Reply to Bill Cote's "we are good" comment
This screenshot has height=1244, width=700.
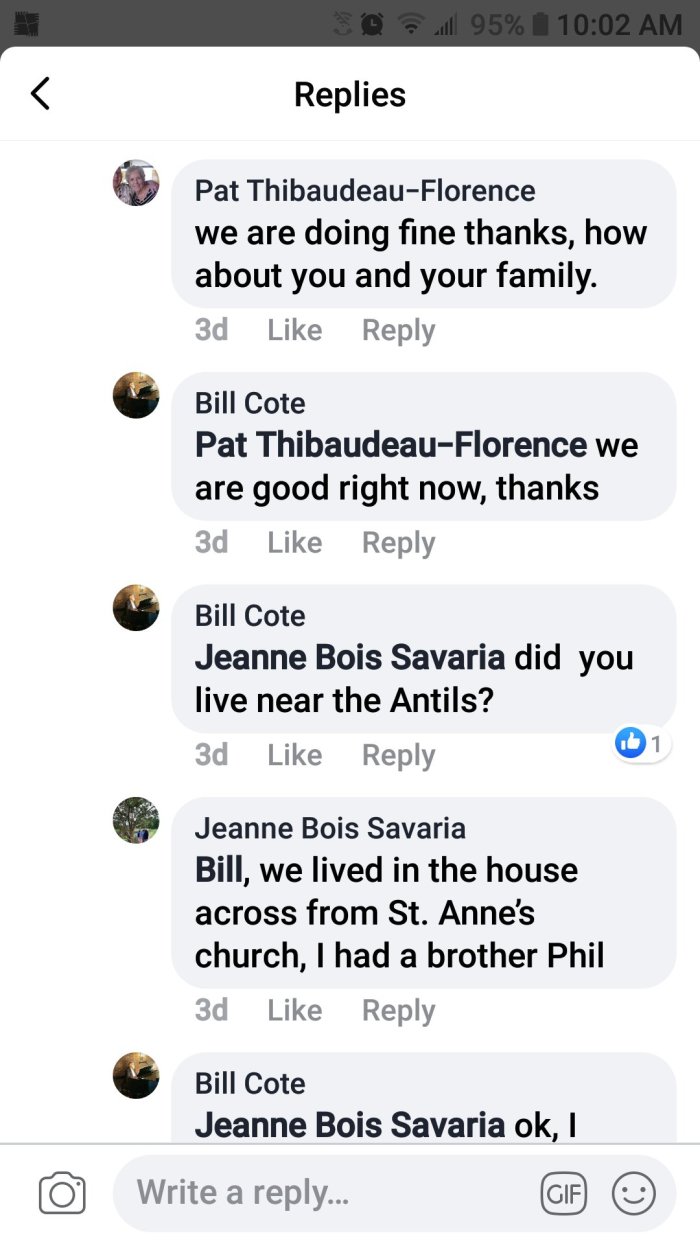[x=398, y=542]
